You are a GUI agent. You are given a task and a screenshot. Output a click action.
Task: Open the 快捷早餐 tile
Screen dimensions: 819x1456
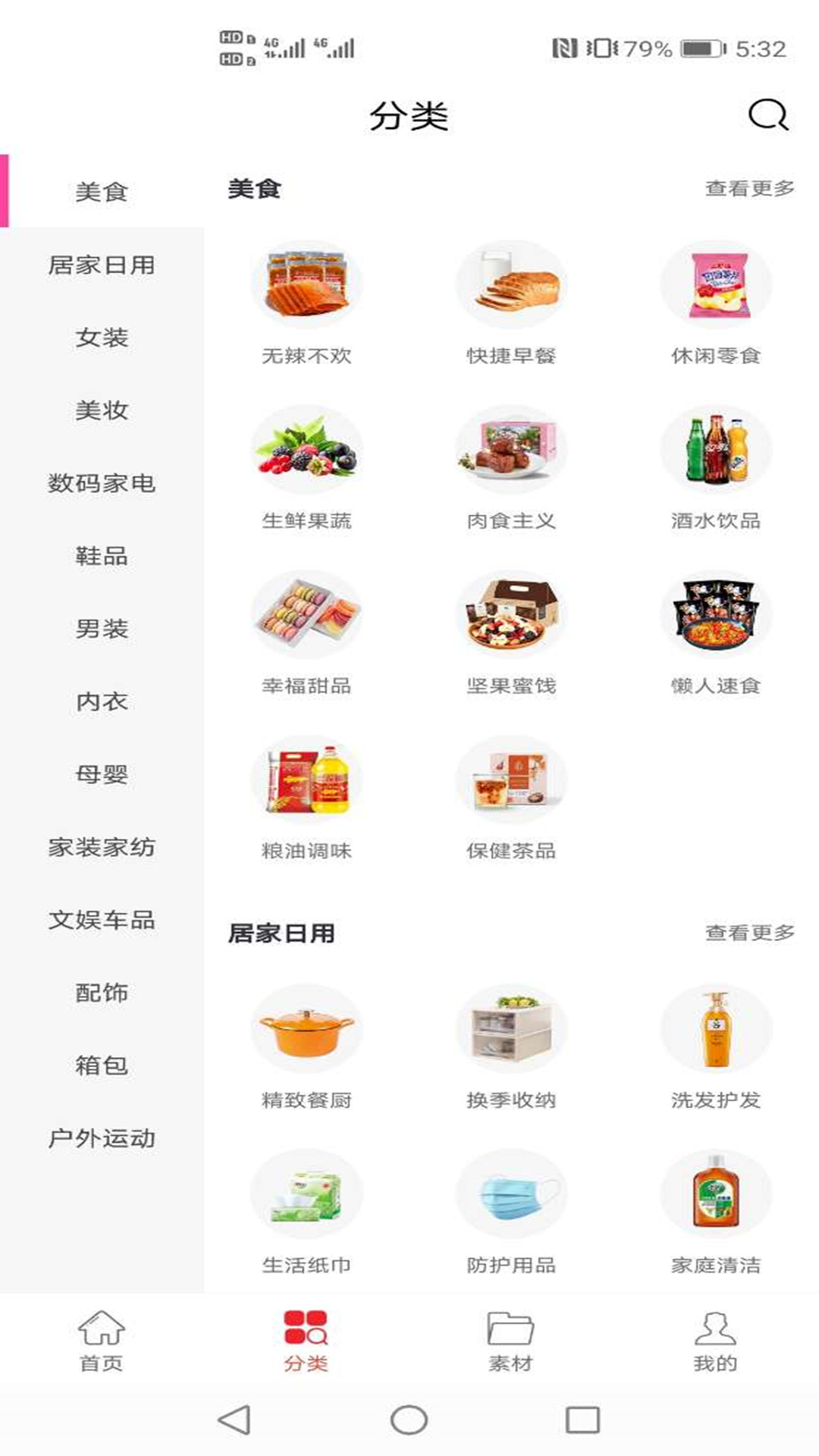point(511,303)
